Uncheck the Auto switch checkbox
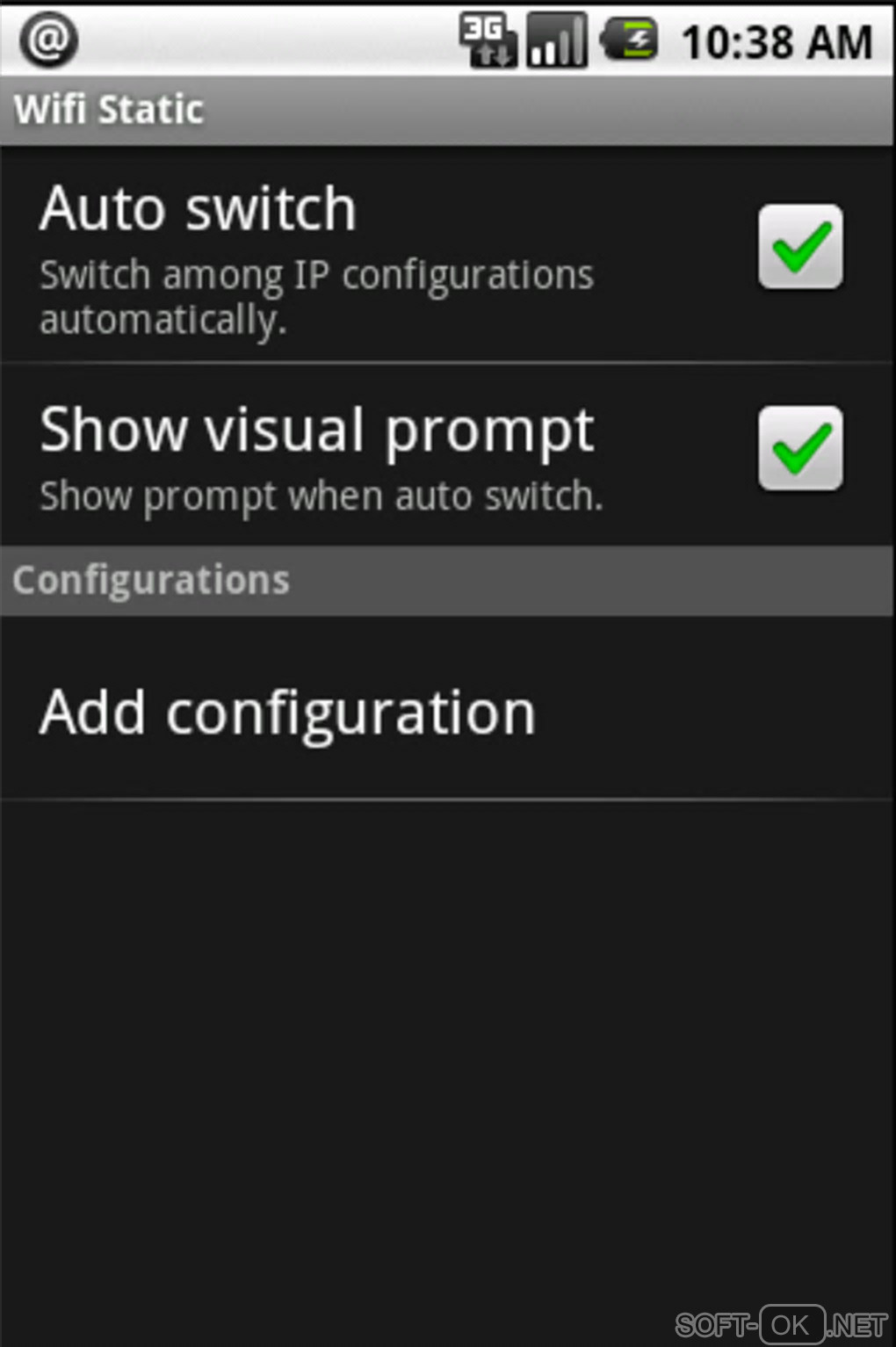 coord(799,247)
